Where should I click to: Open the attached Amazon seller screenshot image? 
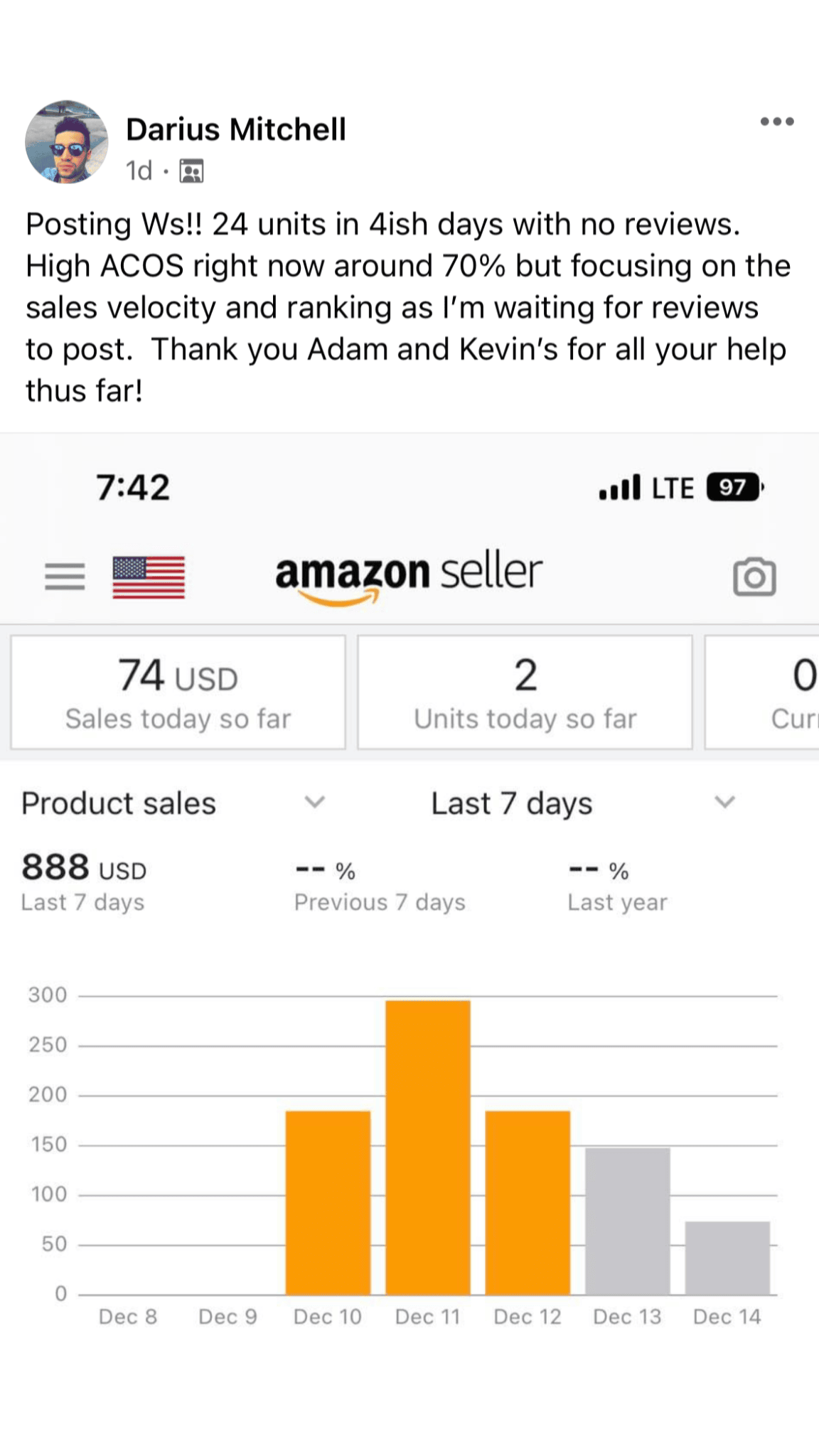(409, 924)
